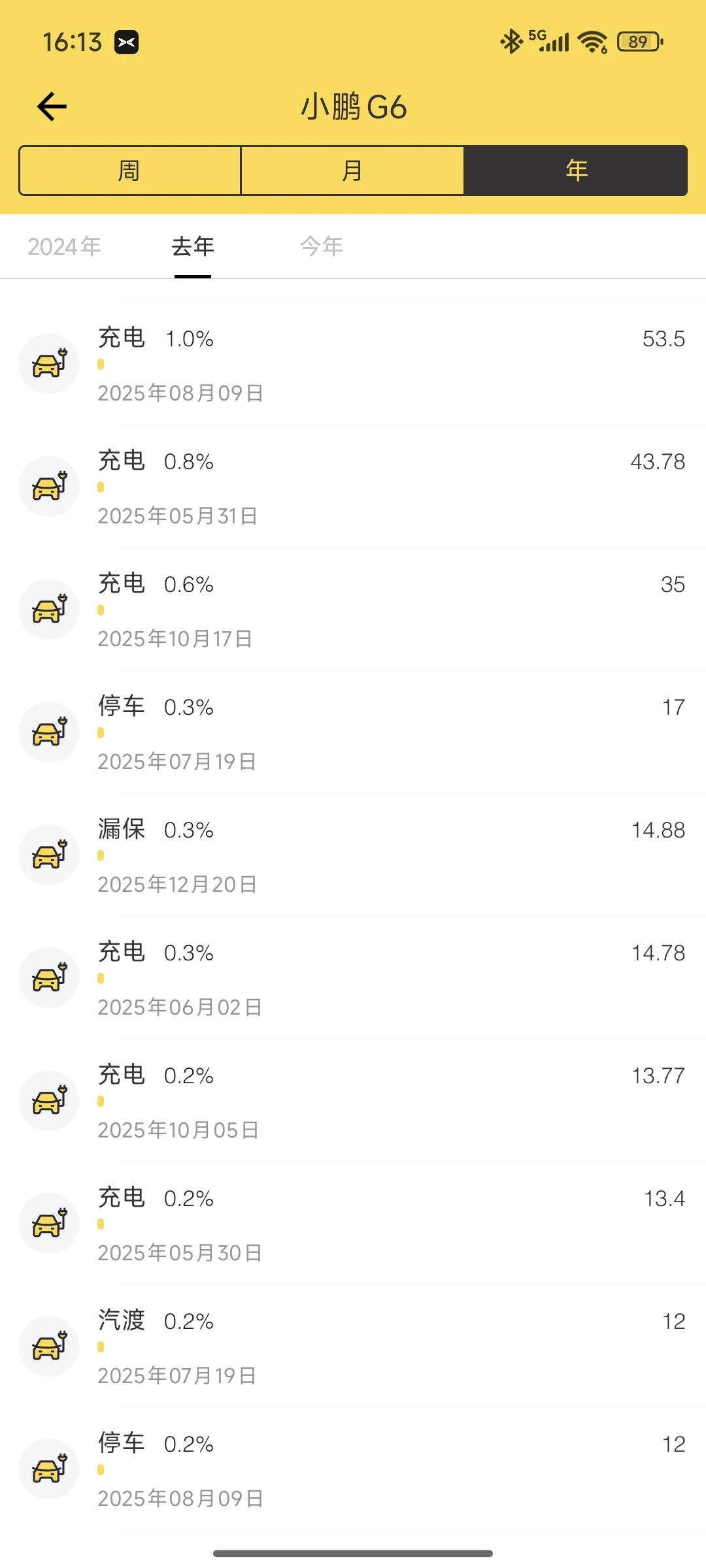Switch to the 周 (week) view
The width and height of the screenshot is (706, 1568).
click(x=129, y=171)
